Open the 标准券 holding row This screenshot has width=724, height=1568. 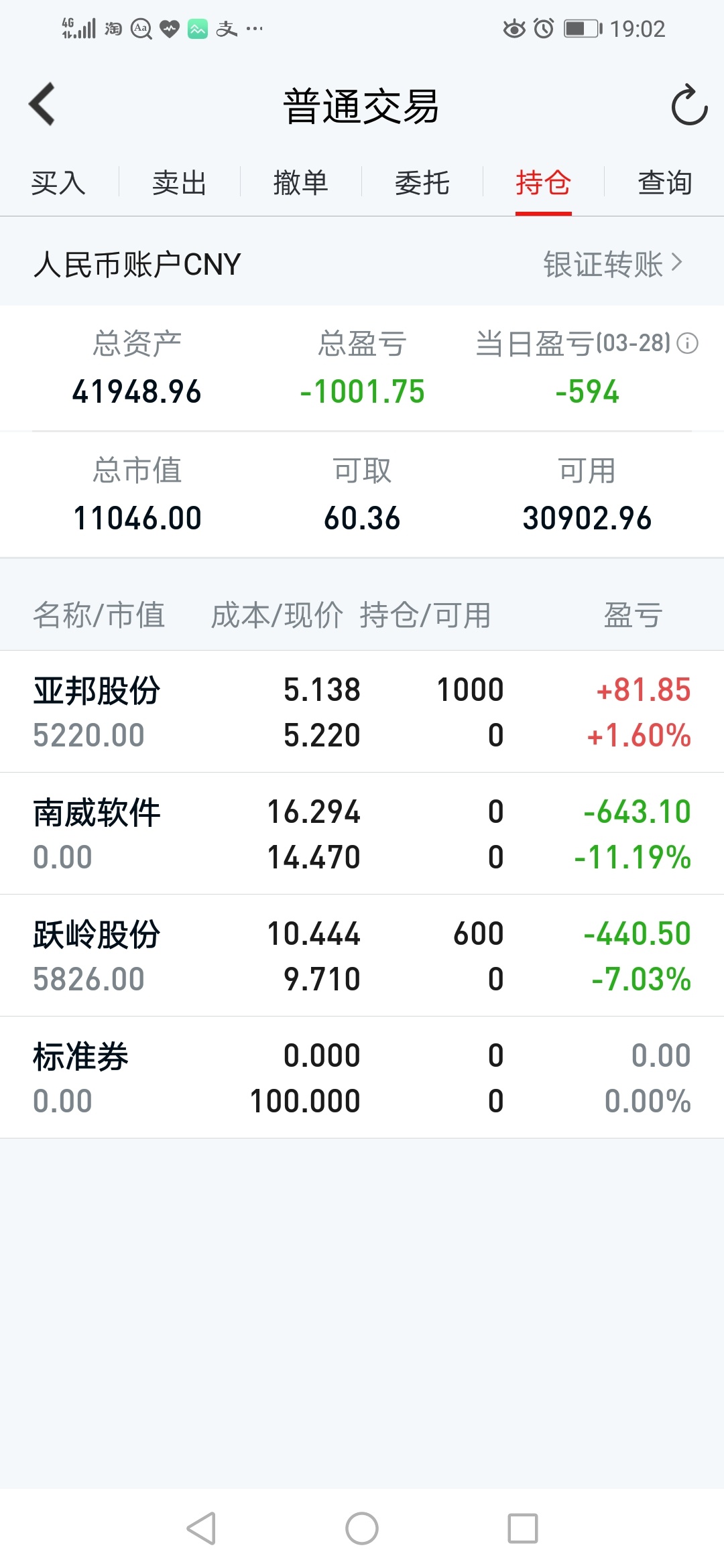coord(362,1077)
